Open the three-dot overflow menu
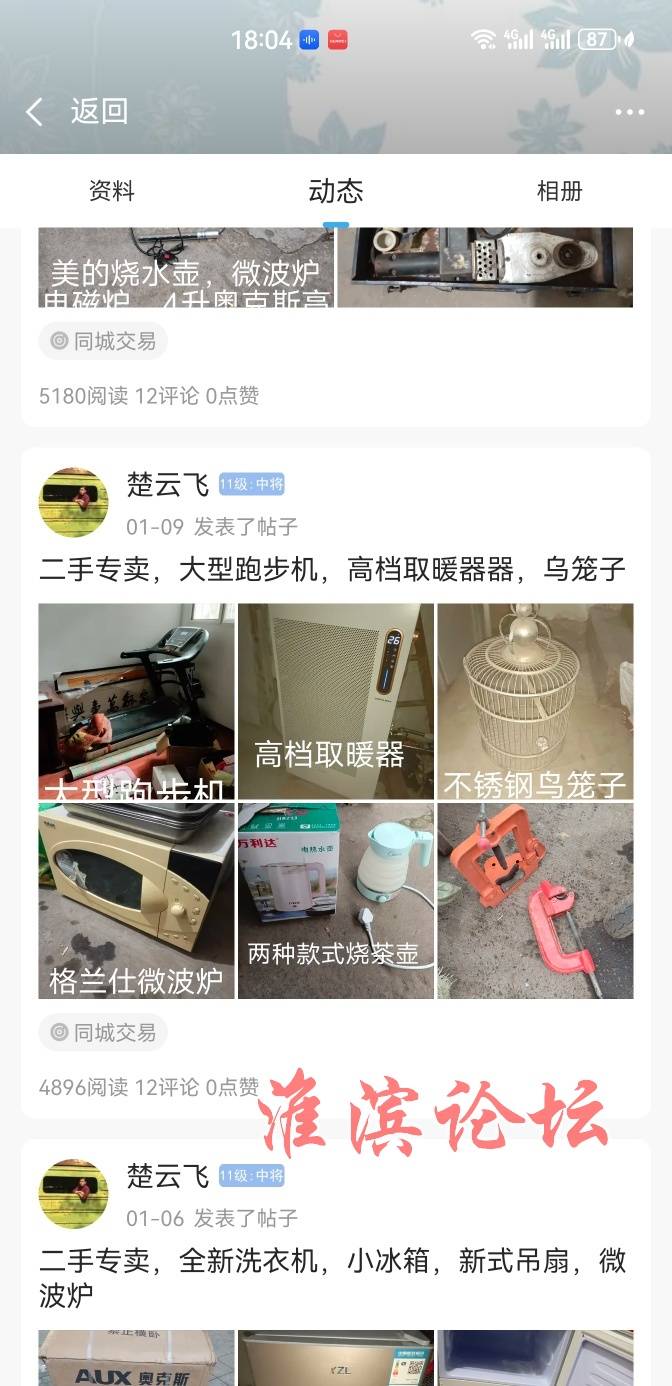 (629, 112)
